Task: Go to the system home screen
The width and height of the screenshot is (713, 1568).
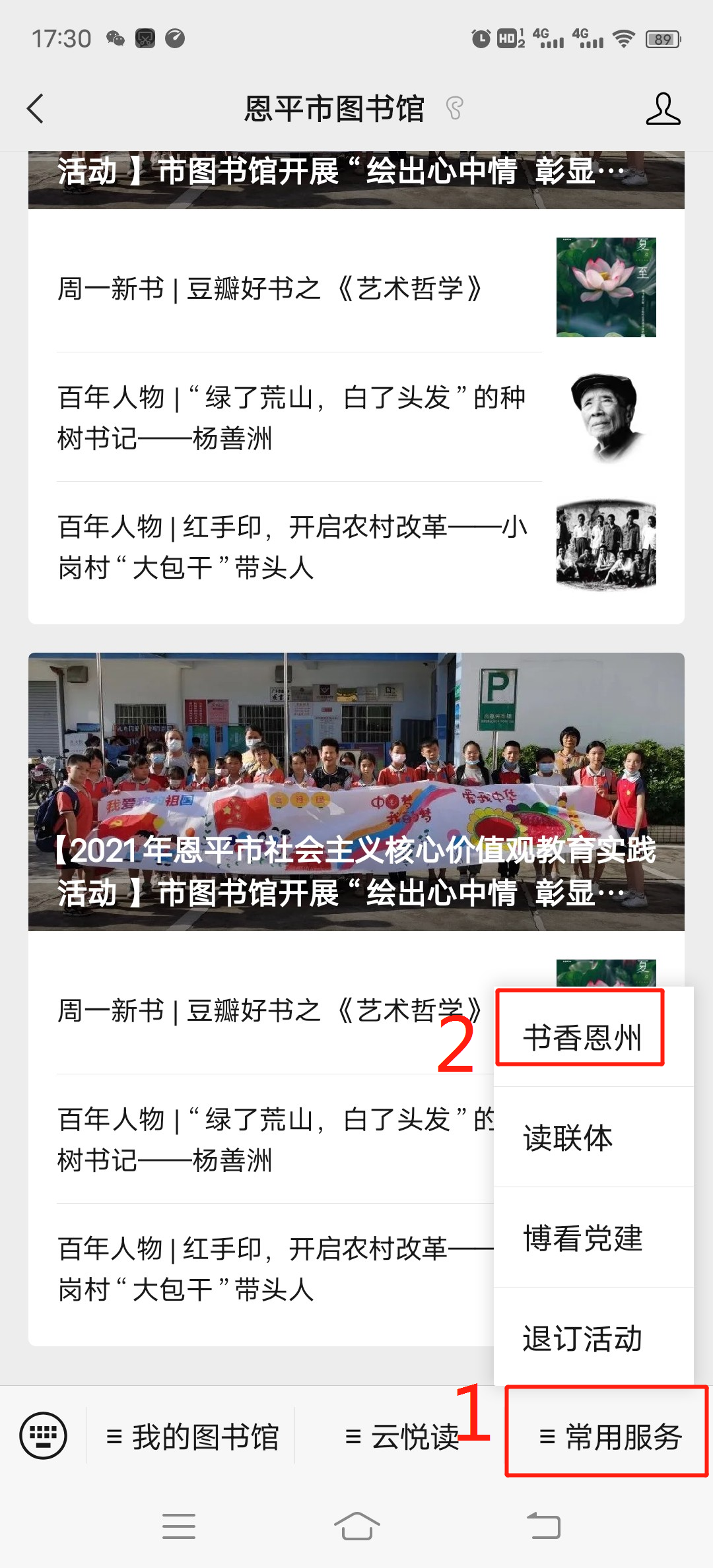Action: (356, 1526)
